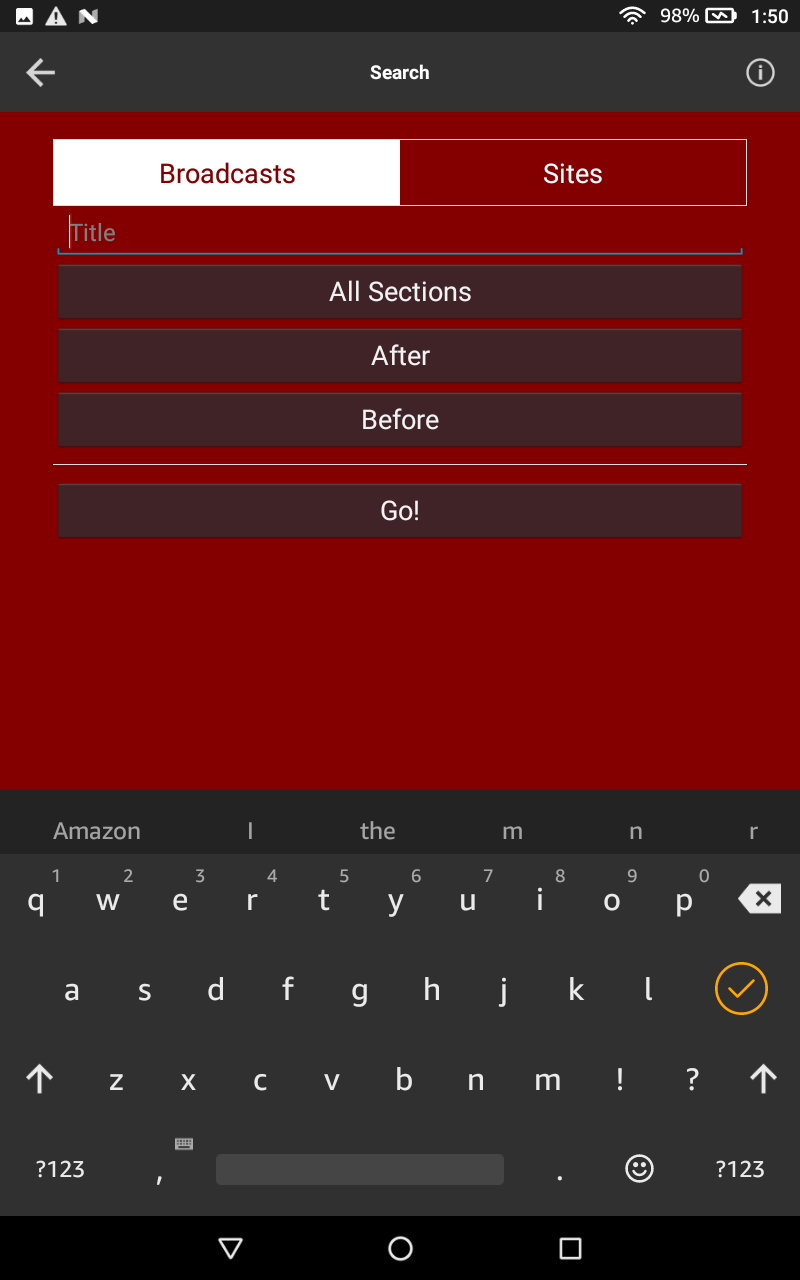Click the back arrow in the top bar
Viewport: 800px width, 1280px height.
coord(40,72)
